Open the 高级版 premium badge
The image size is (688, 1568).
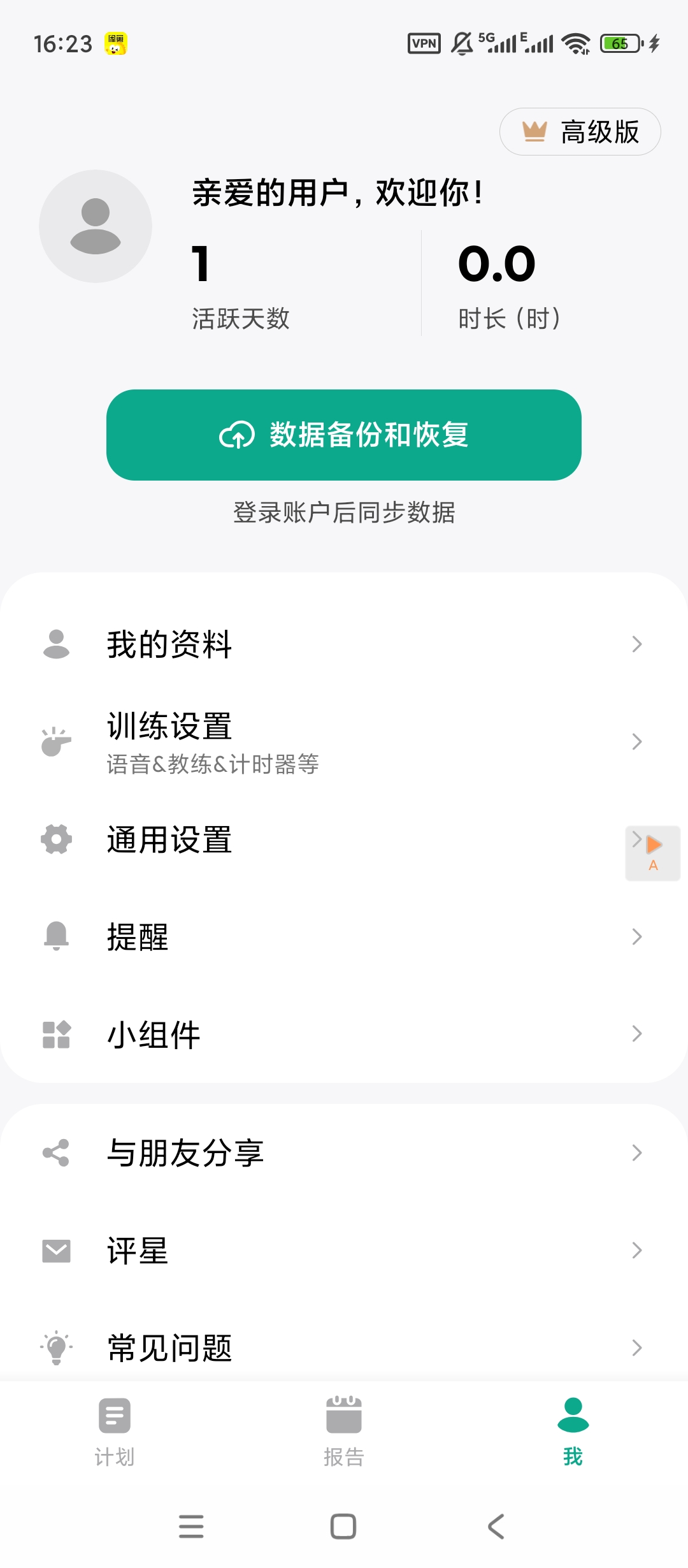(x=580, y=132)
